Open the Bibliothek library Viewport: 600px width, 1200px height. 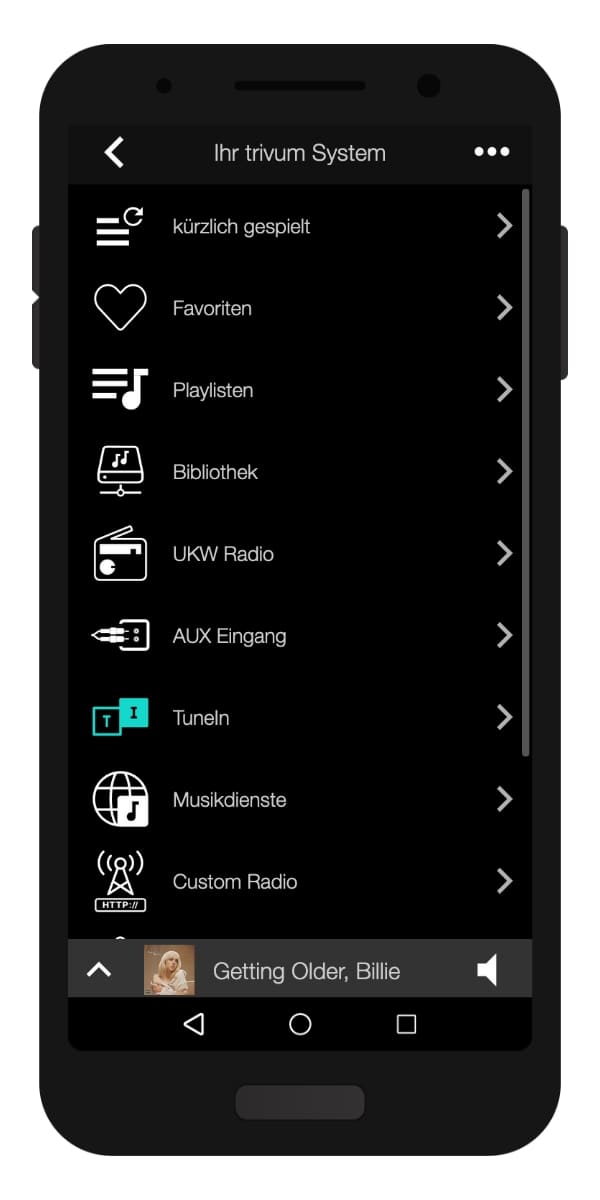click(x=300, y=472)
